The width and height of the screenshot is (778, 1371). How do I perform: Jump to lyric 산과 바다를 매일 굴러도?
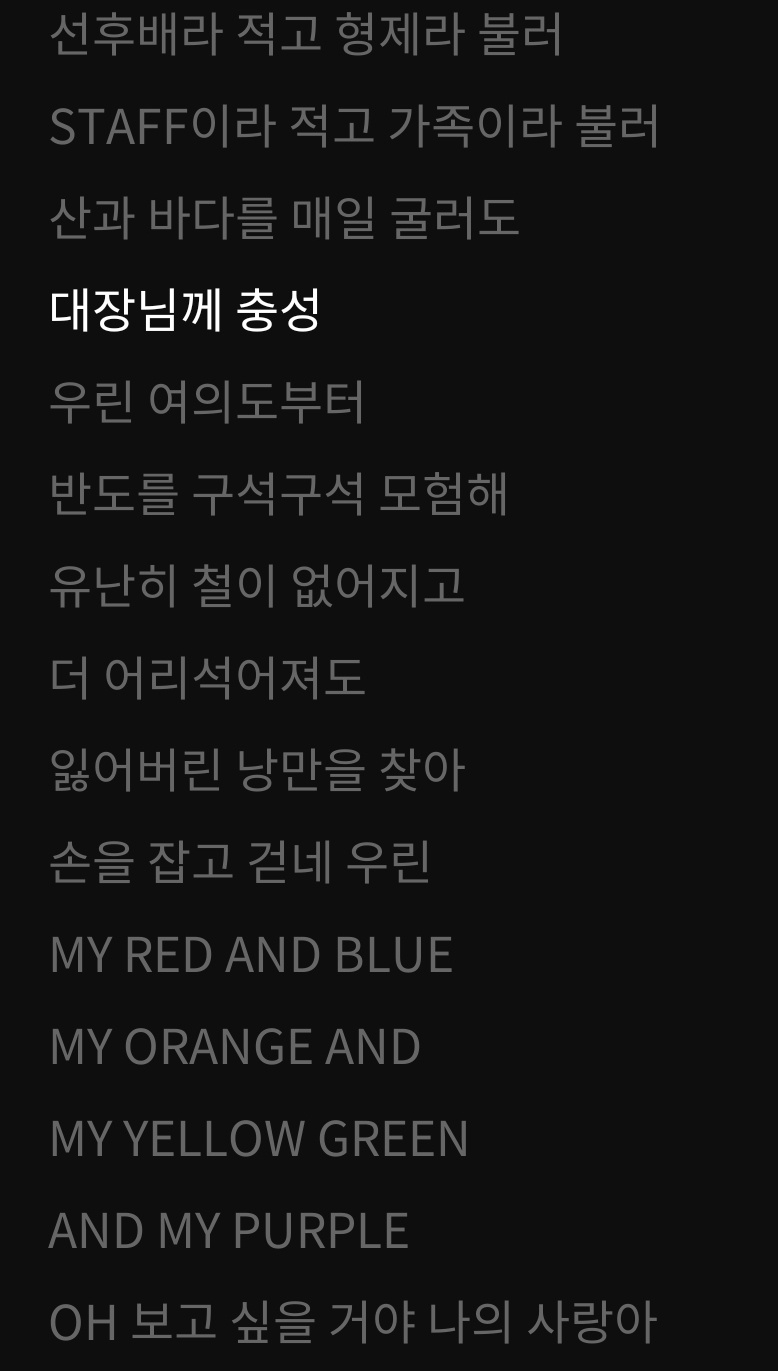pyautogui.click(x=284, y=218)
